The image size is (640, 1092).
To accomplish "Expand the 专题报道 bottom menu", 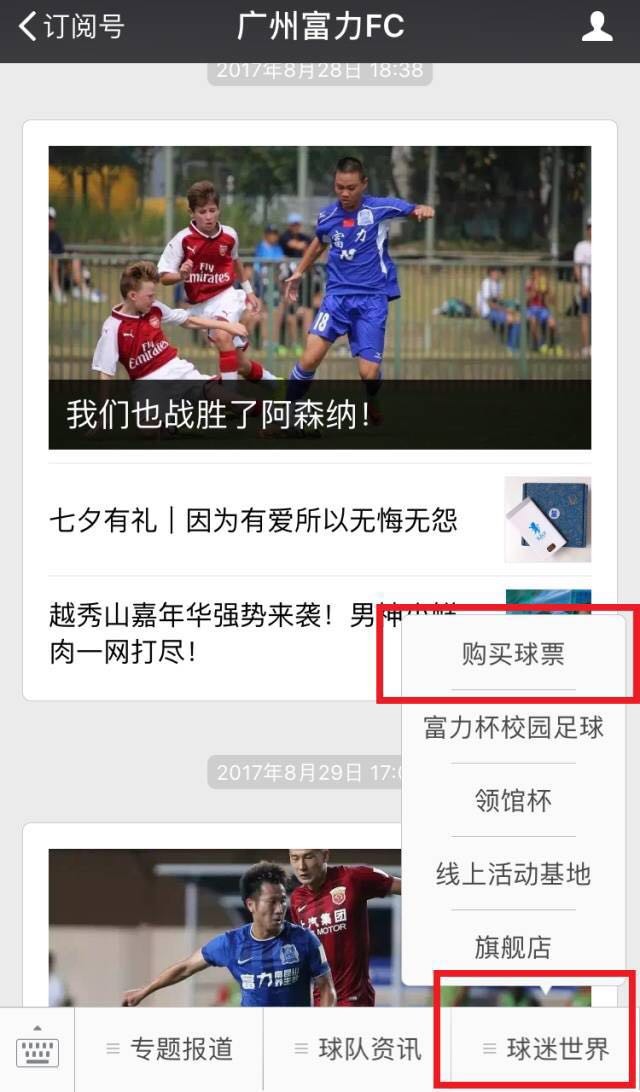I will 169,1049.
